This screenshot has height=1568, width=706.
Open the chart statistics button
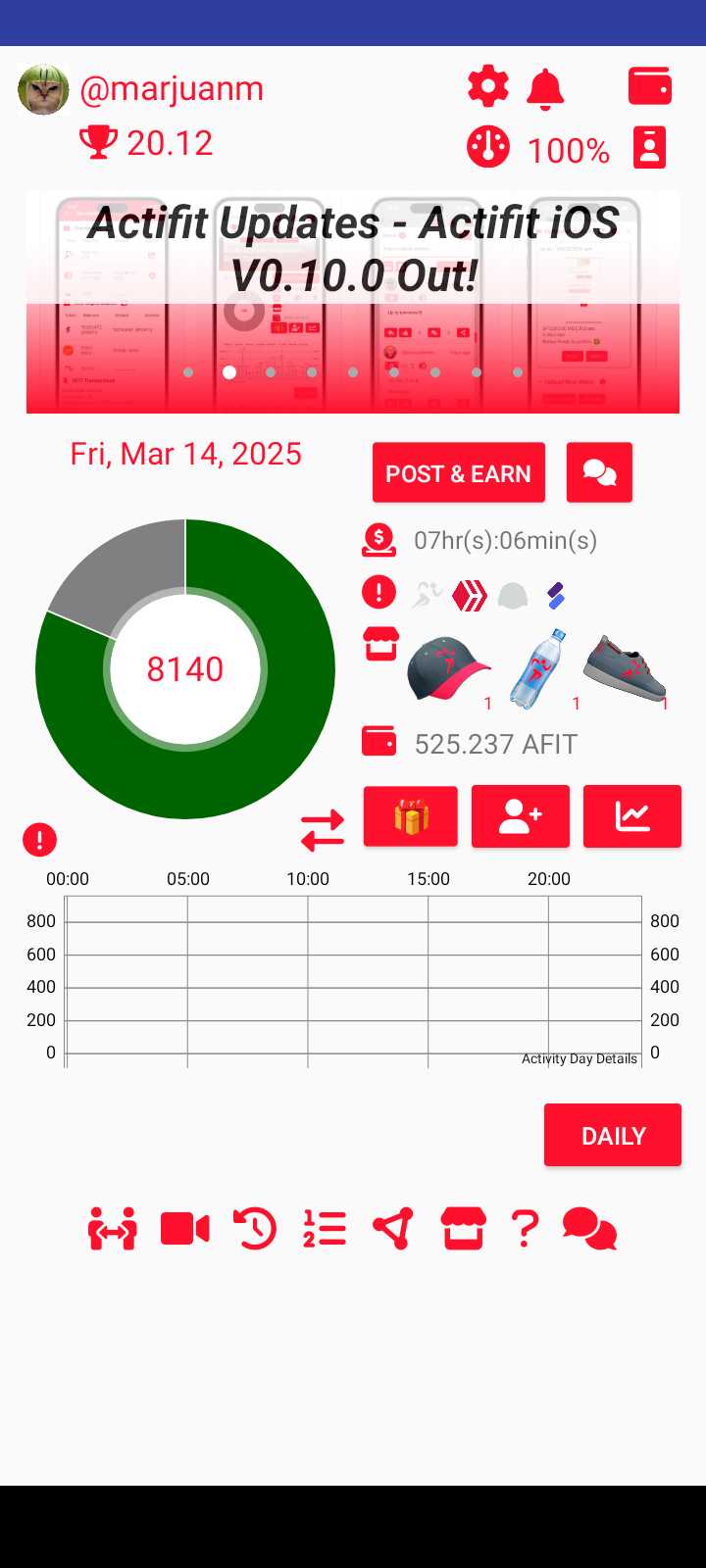(631, 816)
